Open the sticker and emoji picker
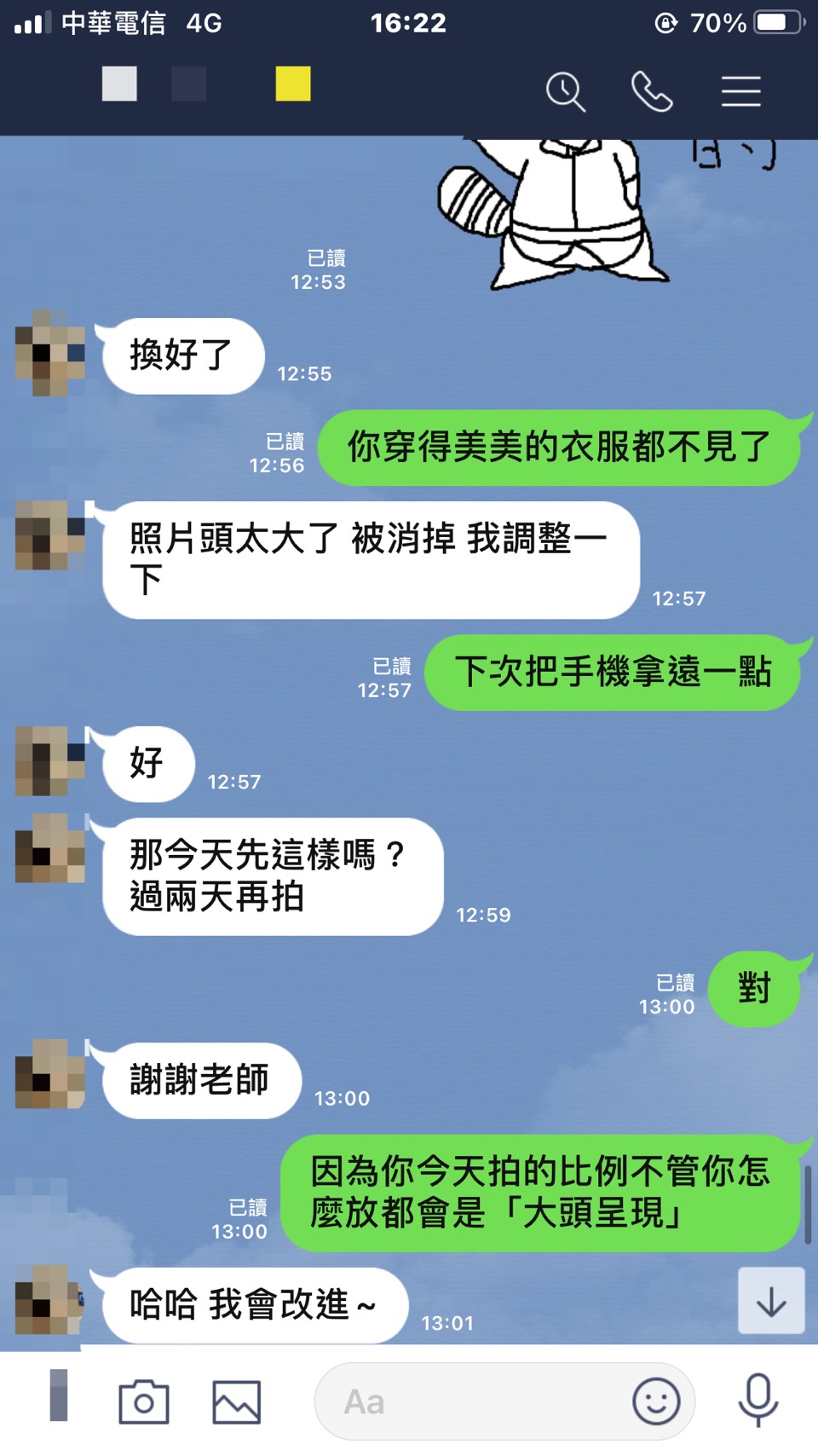 [656, 1401]
